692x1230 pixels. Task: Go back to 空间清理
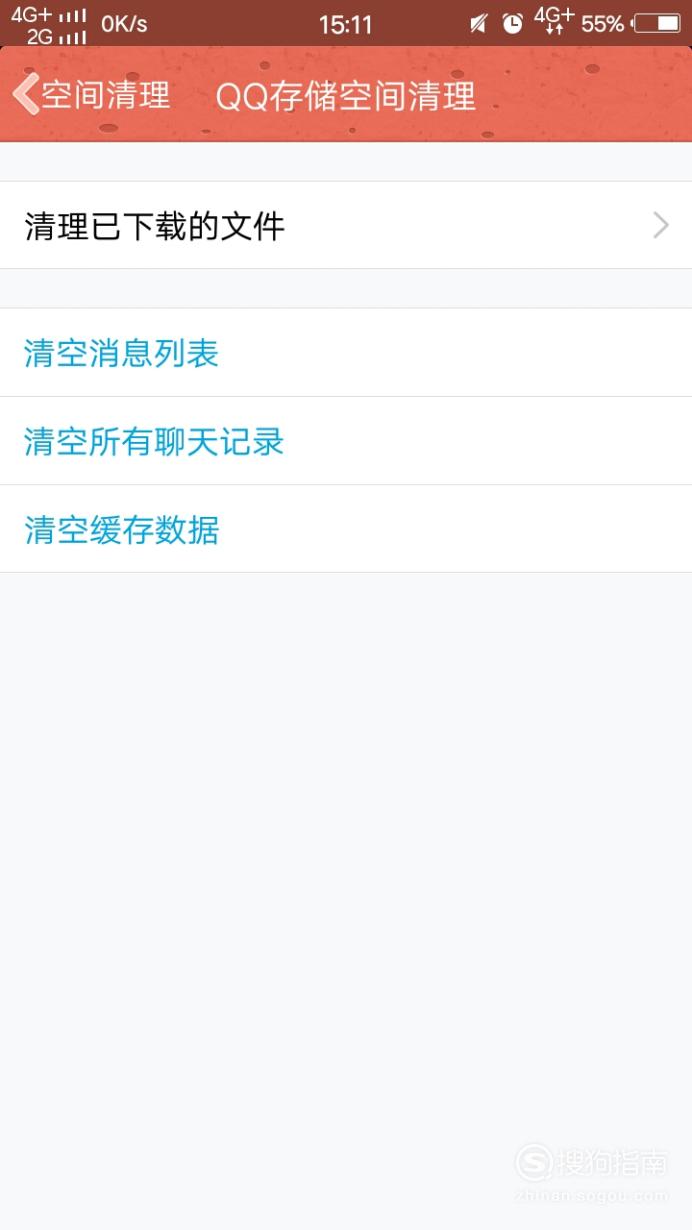click(x=92, y=95)
